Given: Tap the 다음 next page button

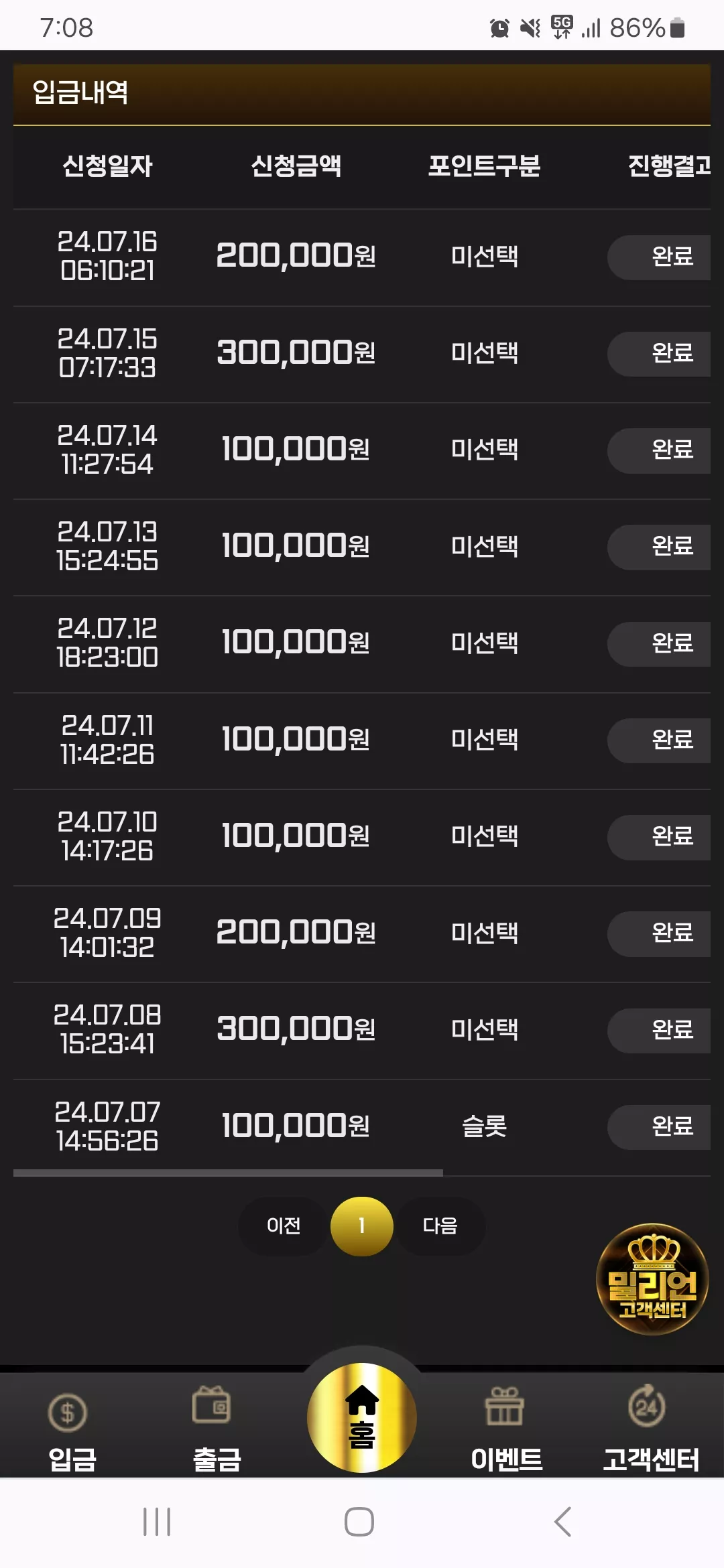Looking at the screenshot, I should coord(440,1226).
